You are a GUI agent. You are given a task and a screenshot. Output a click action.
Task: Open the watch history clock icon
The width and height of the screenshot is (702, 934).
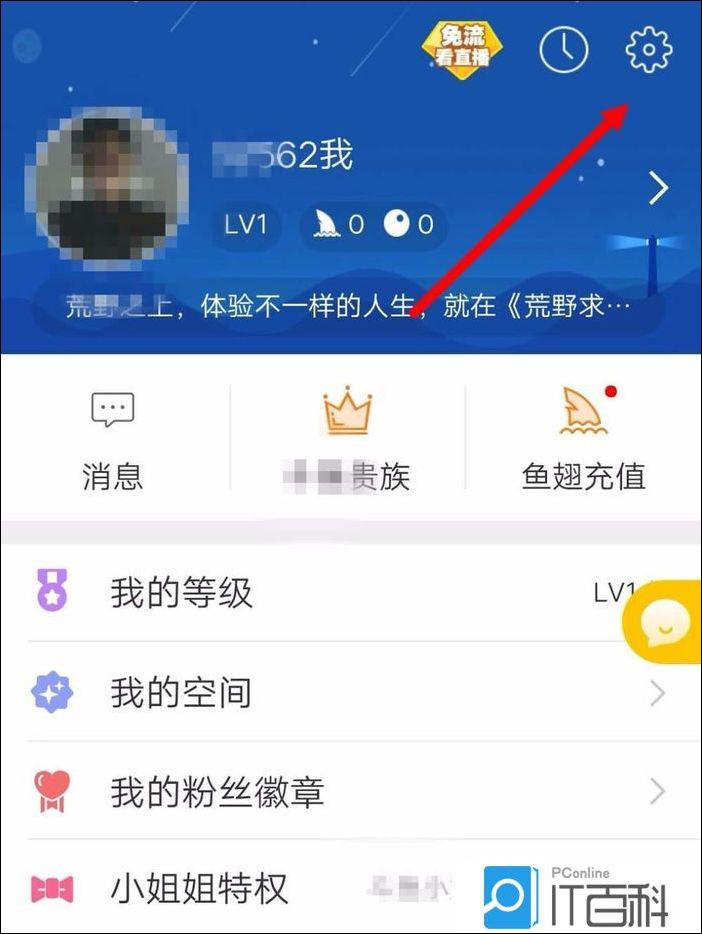tap(564, 49)
